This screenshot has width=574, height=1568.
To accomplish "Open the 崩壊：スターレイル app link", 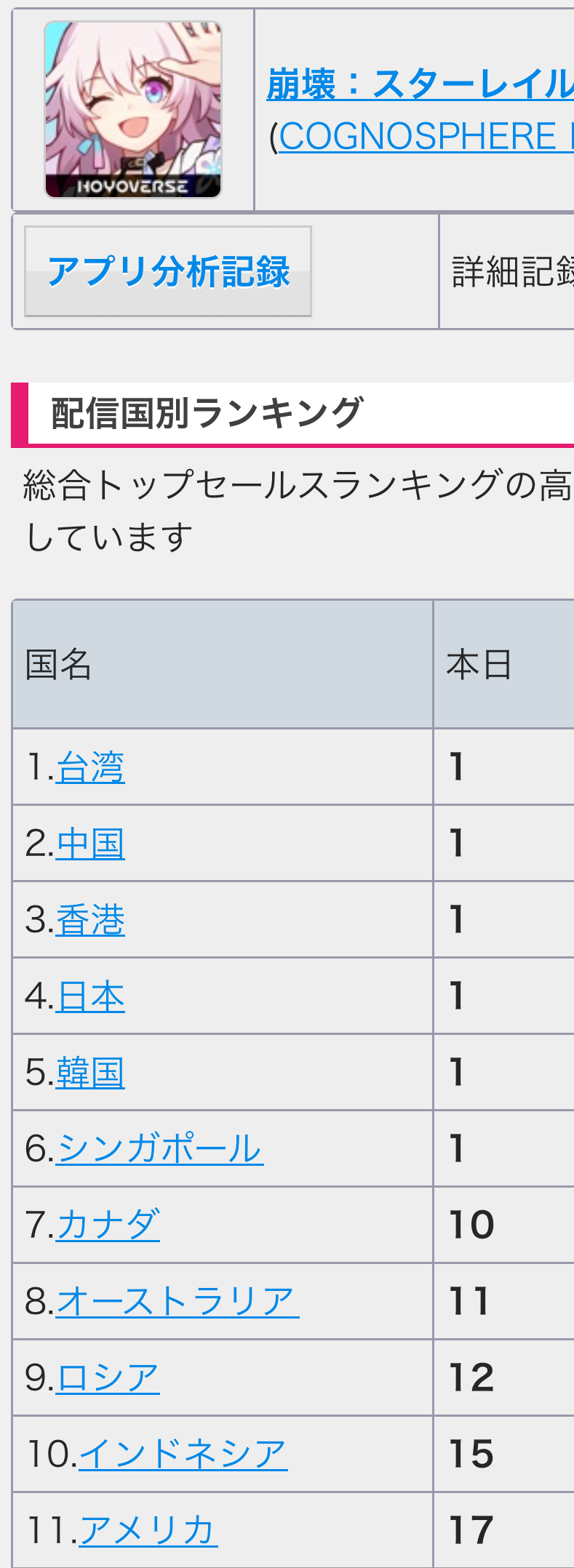I will coord(420,84).
